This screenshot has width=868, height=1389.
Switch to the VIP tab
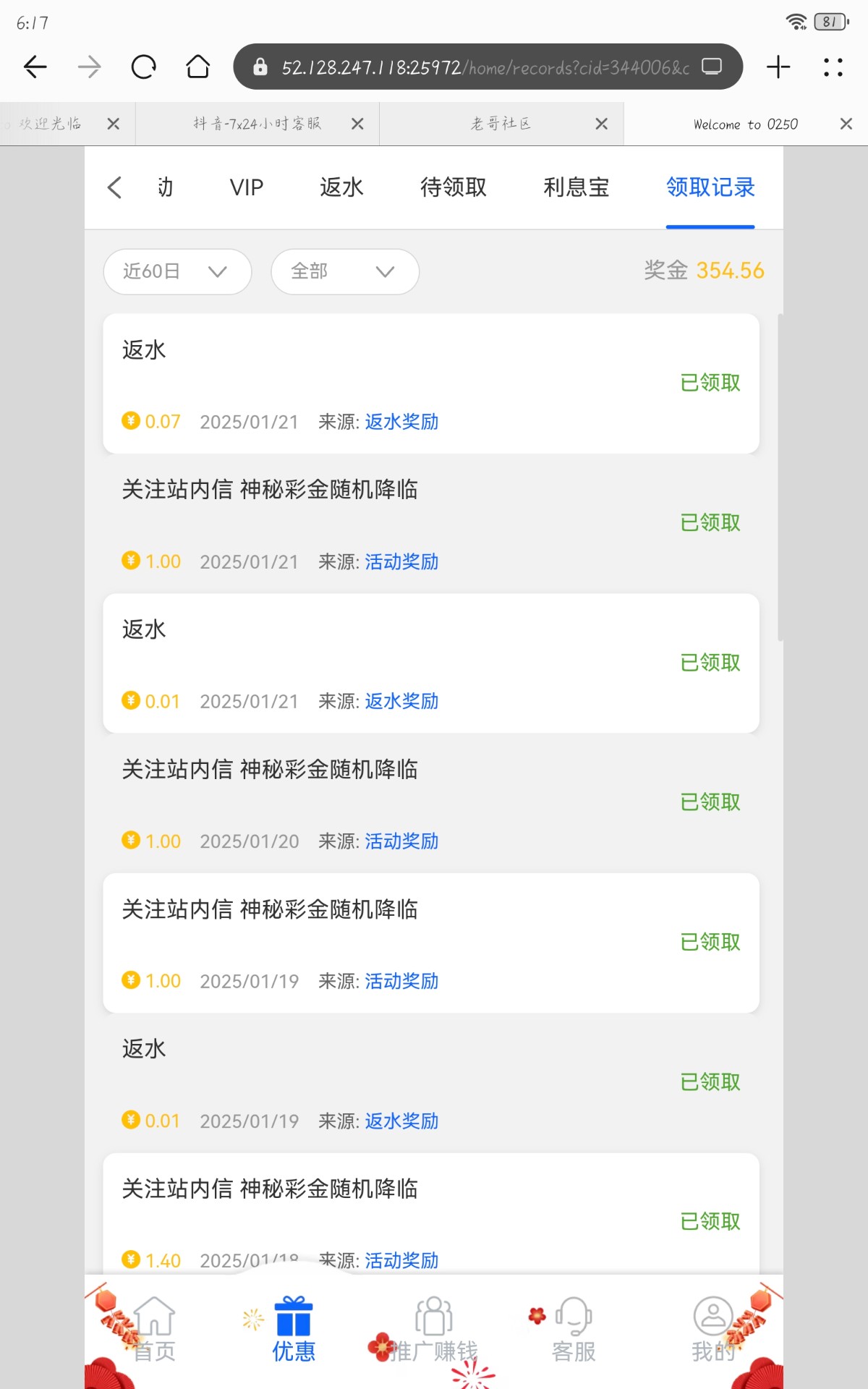click(x=247, y=187)
